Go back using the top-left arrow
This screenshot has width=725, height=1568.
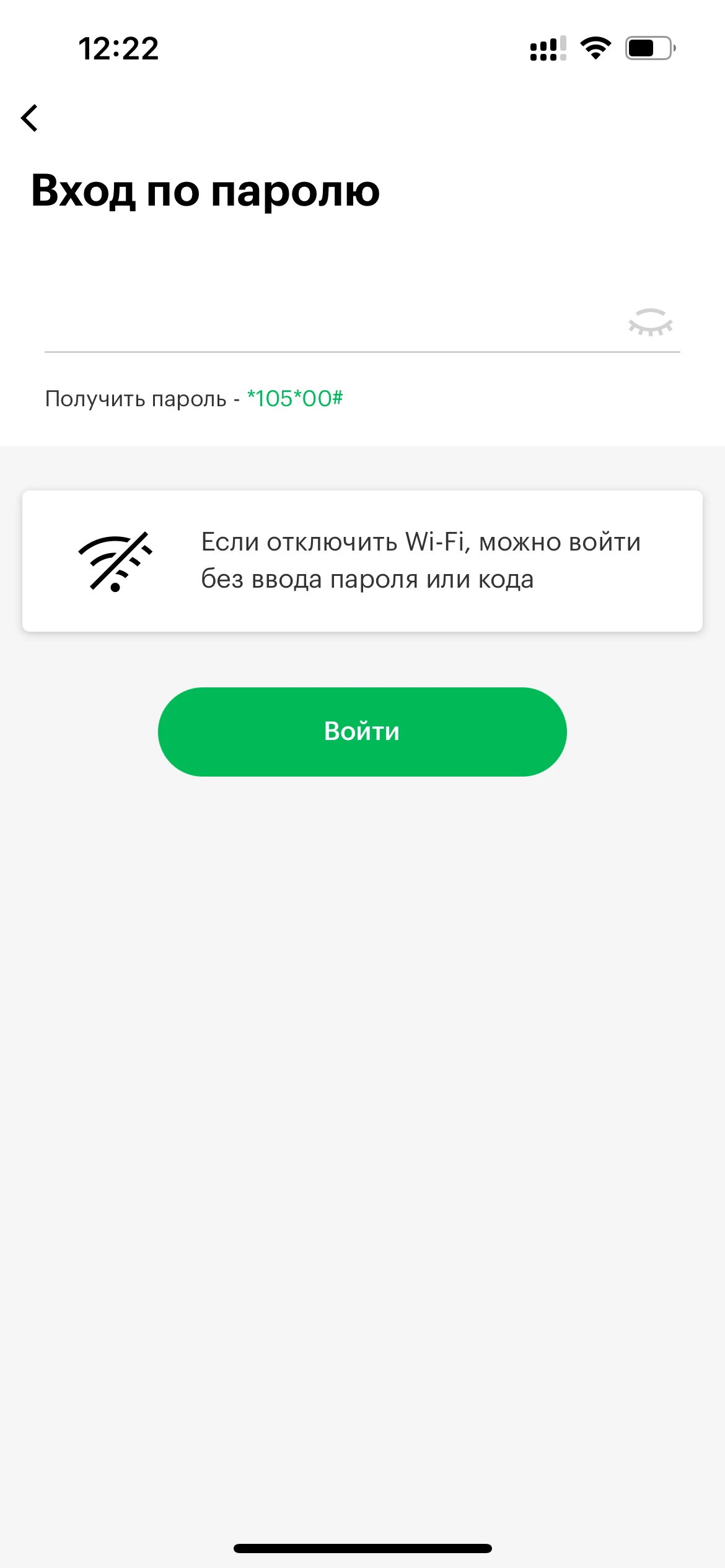[x=30, y=118]
